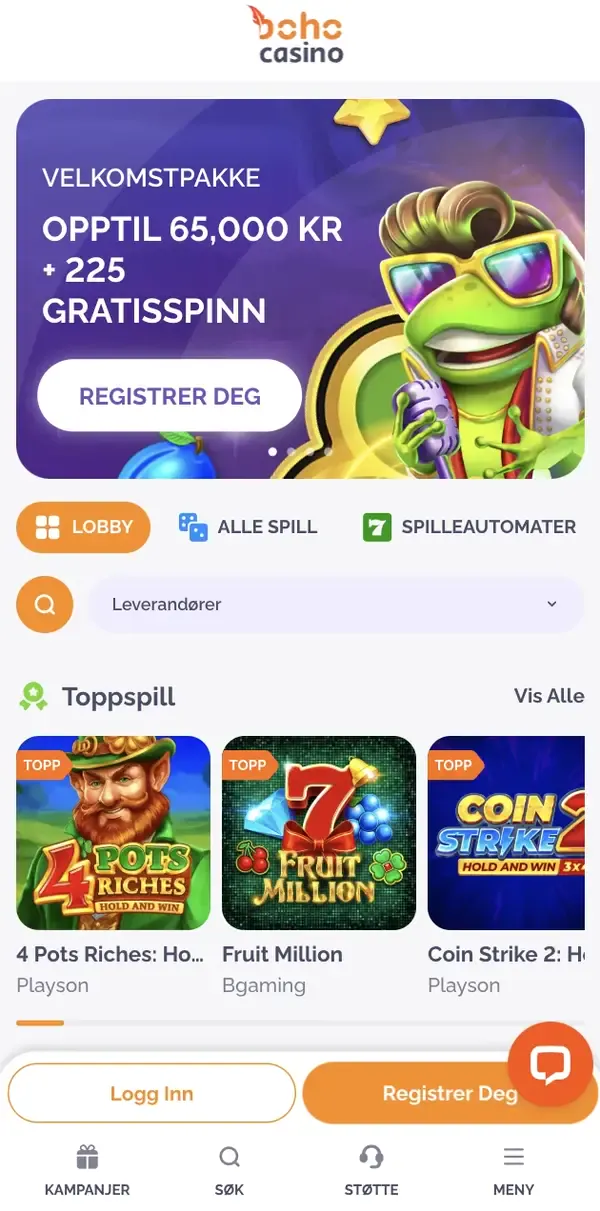Open Støtte support section
Viewport: 600px width, 1211px height.
pos(371,1171)
